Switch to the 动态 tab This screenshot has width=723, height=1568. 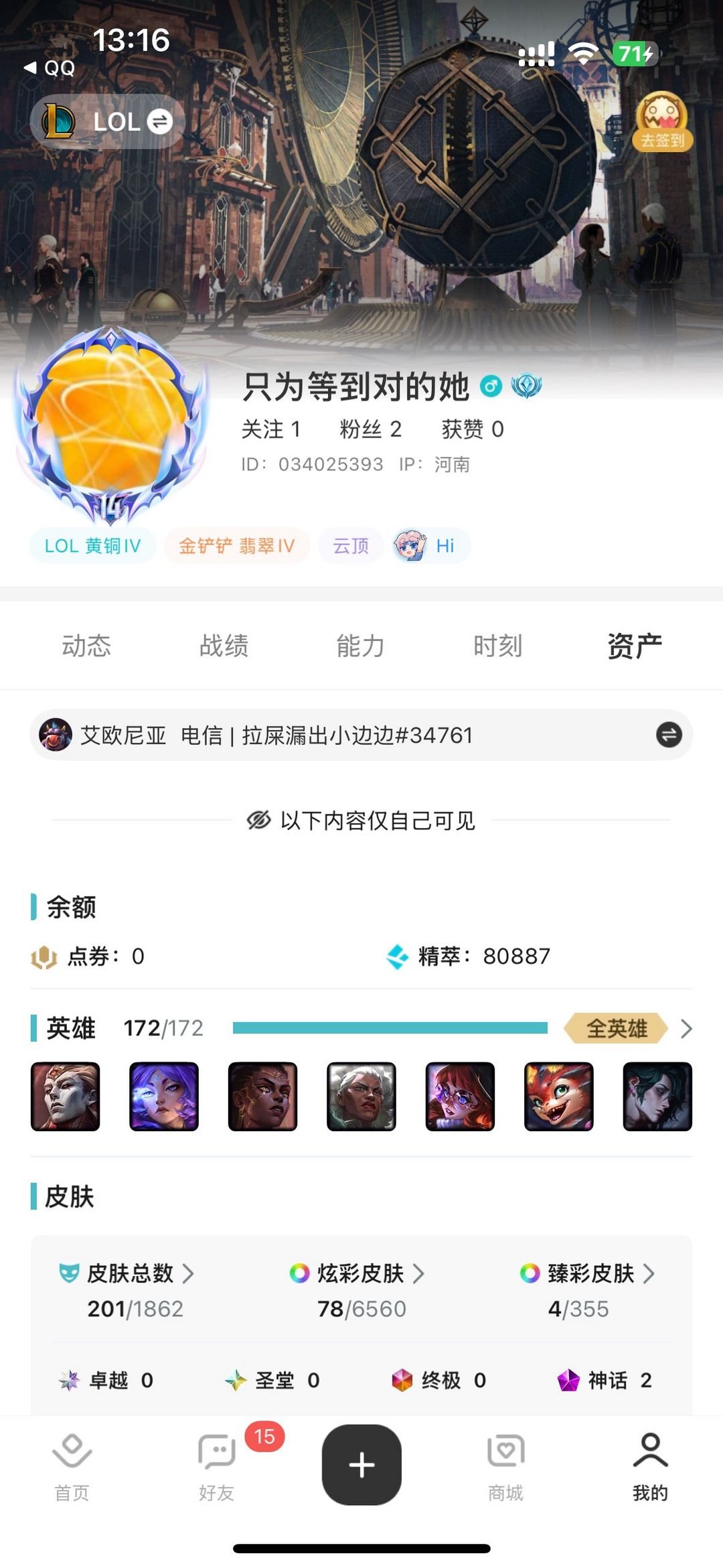[86, 646]
